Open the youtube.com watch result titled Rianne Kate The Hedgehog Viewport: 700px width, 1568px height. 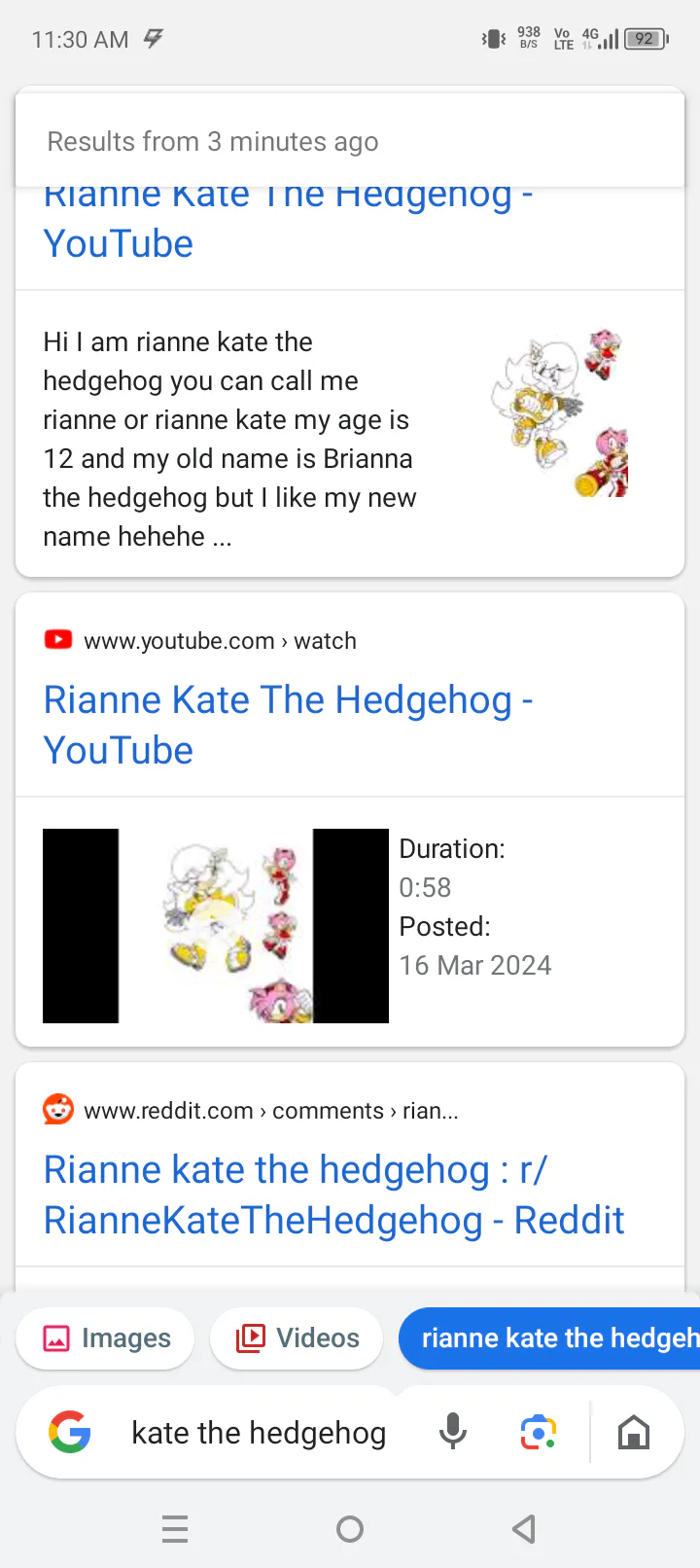pos(288,725)
